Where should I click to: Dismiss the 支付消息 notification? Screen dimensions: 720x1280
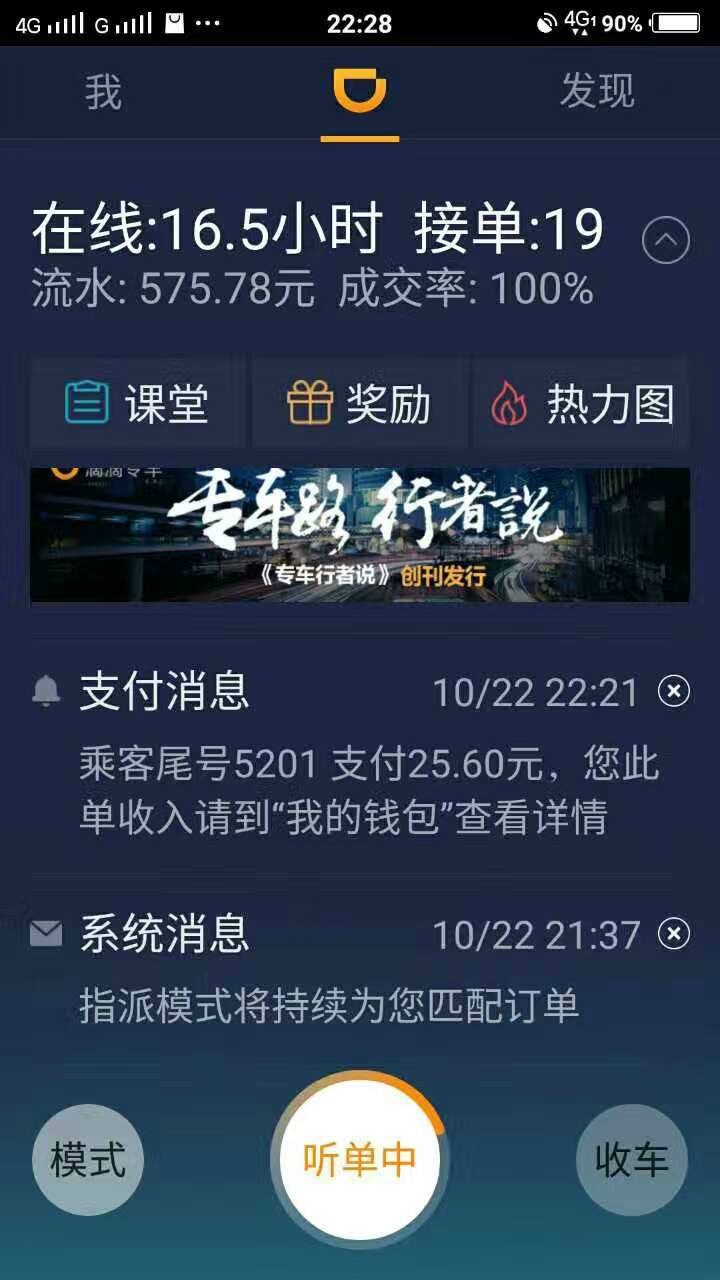click(x=674, y=691)
